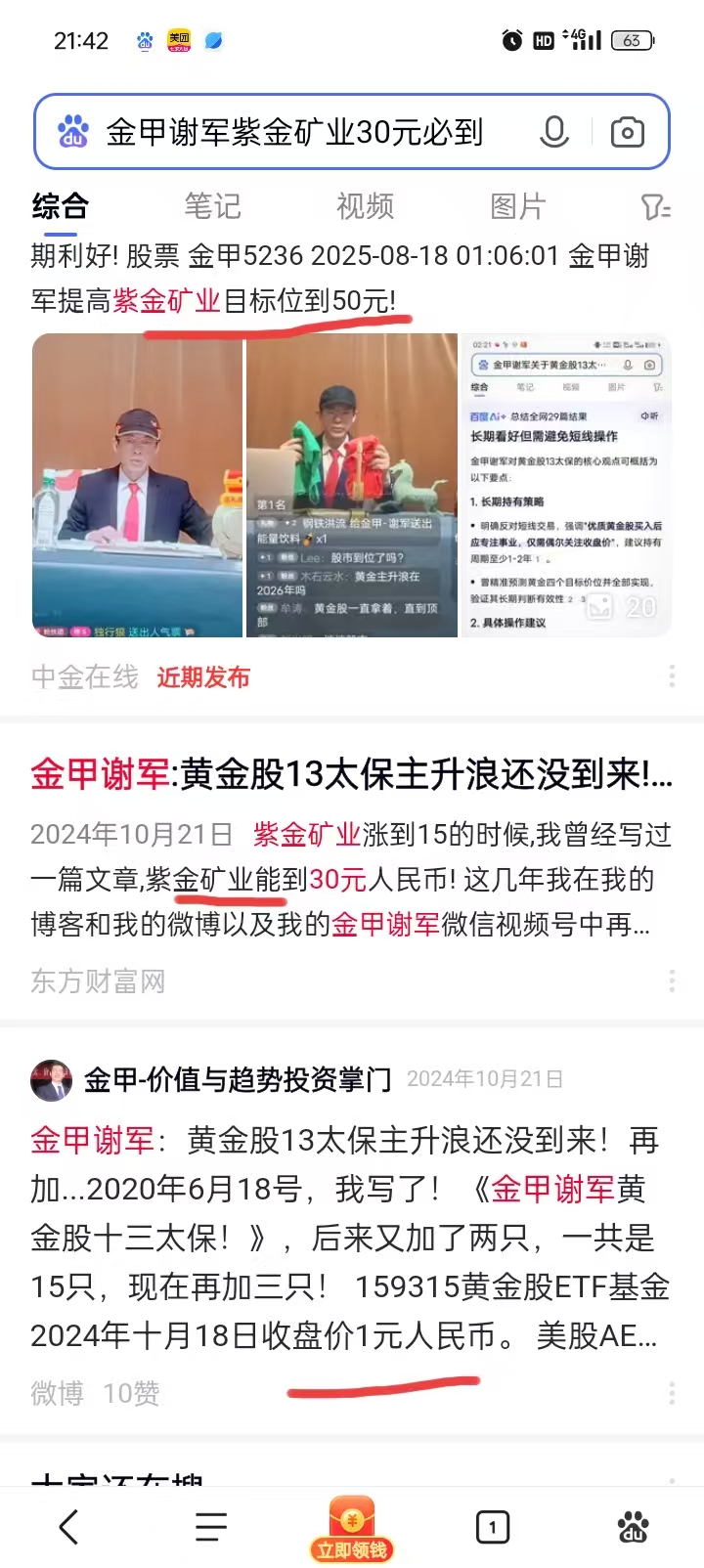This screenshot has width=704, height=1568.
Task: Go back with the bottom arrow
Action: coord(68,1527)
